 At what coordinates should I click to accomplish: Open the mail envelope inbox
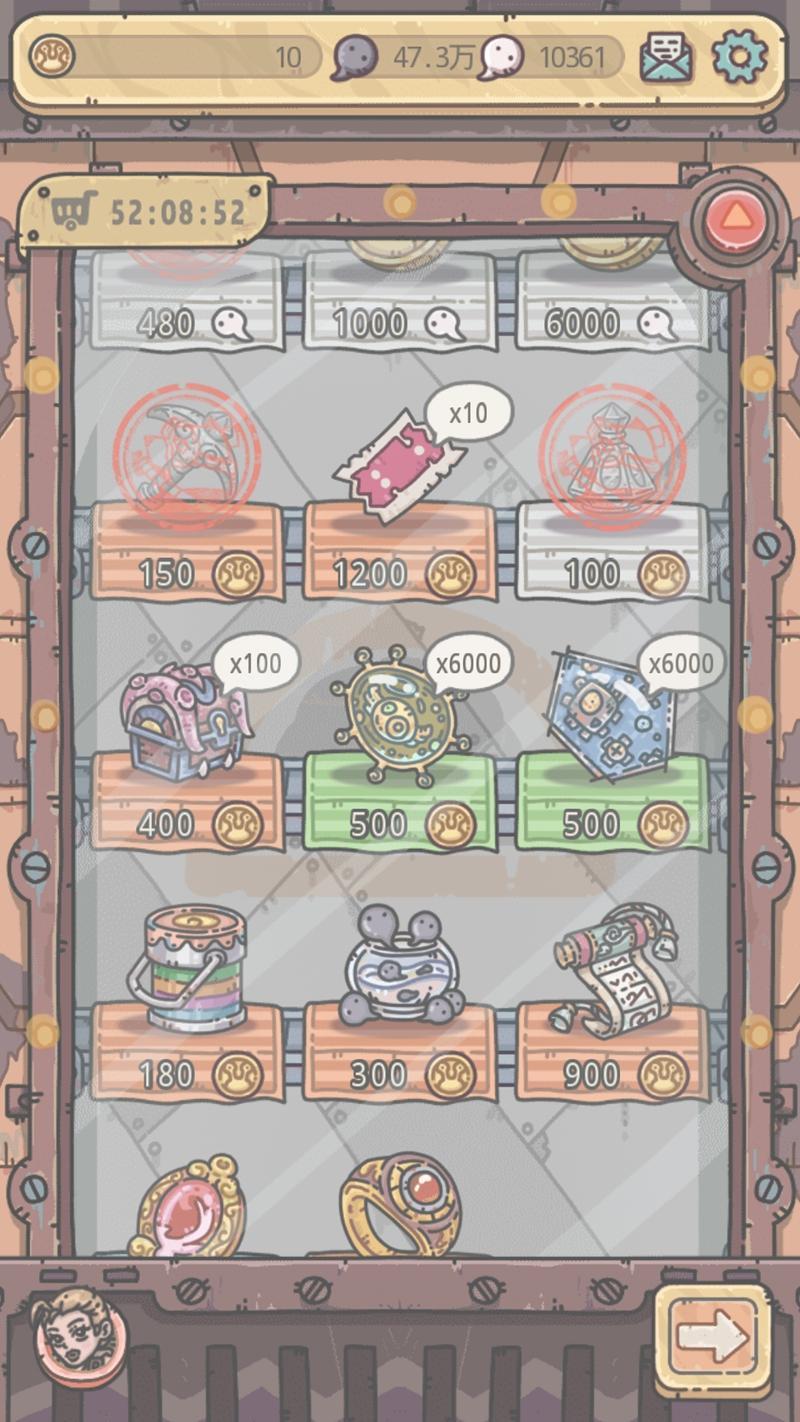pos(667,57)
